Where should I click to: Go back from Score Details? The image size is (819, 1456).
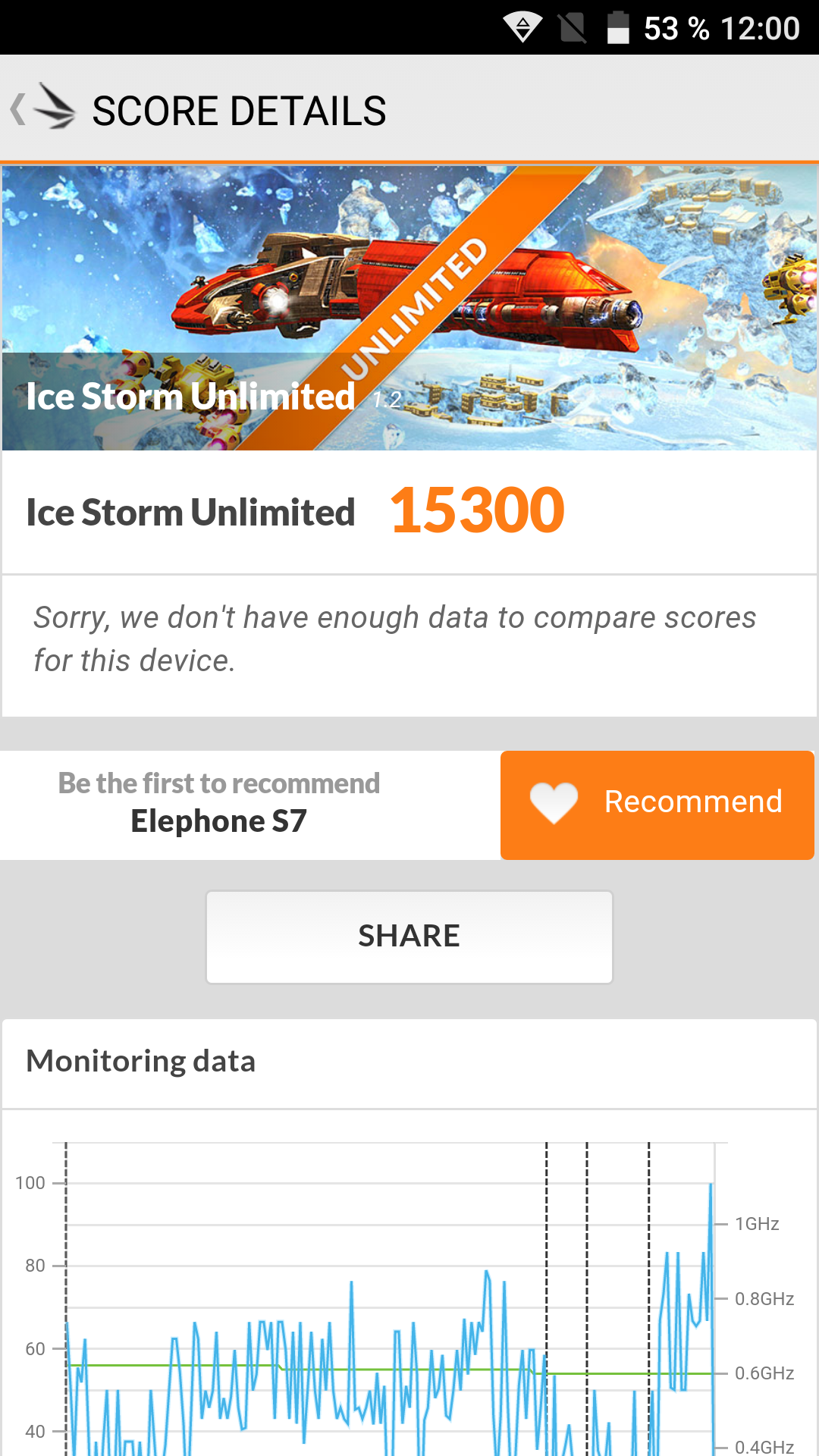coord(42,109)
